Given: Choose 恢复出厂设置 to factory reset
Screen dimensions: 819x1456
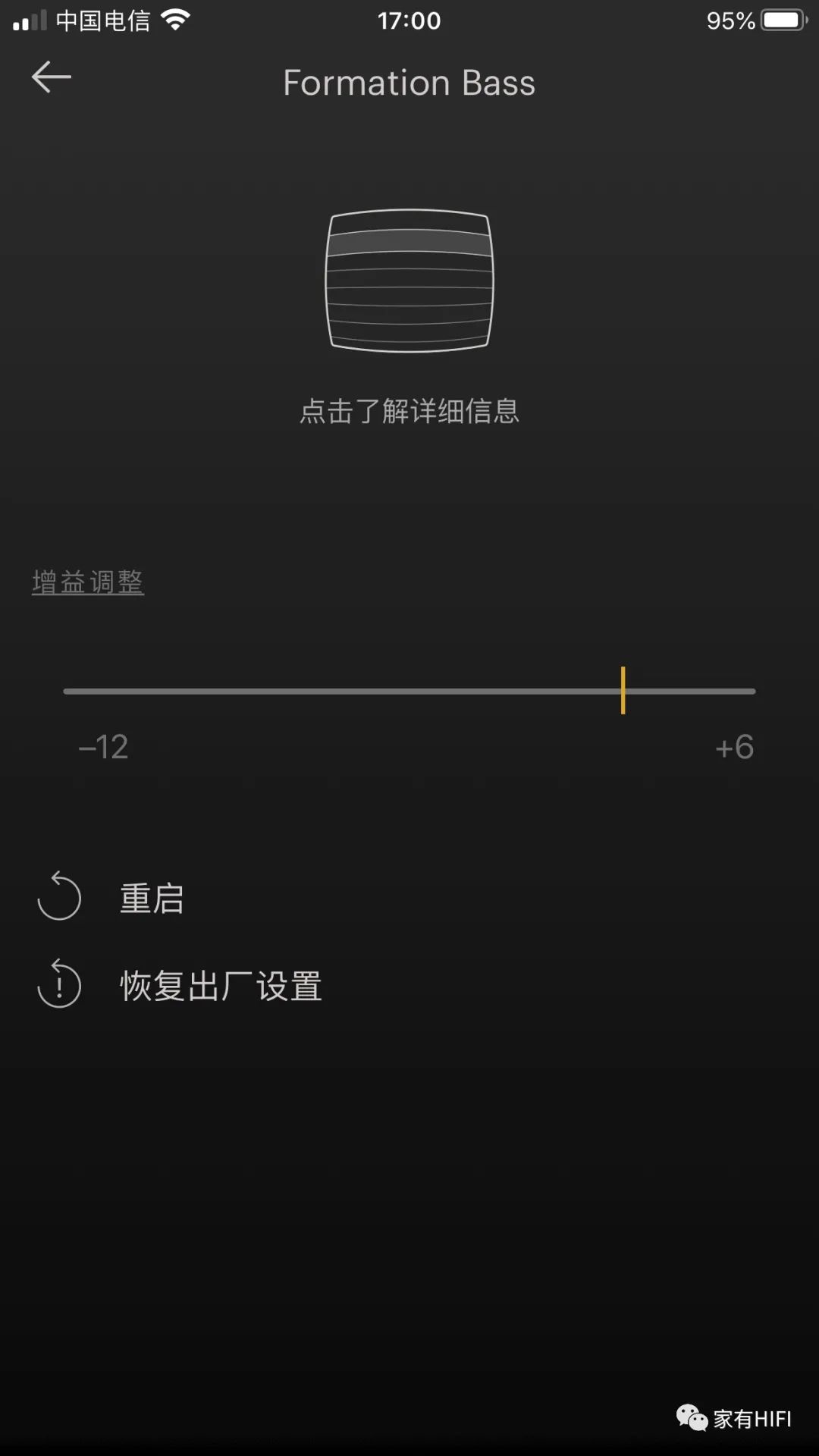Looking at the screenshot, I should [220, 986].
